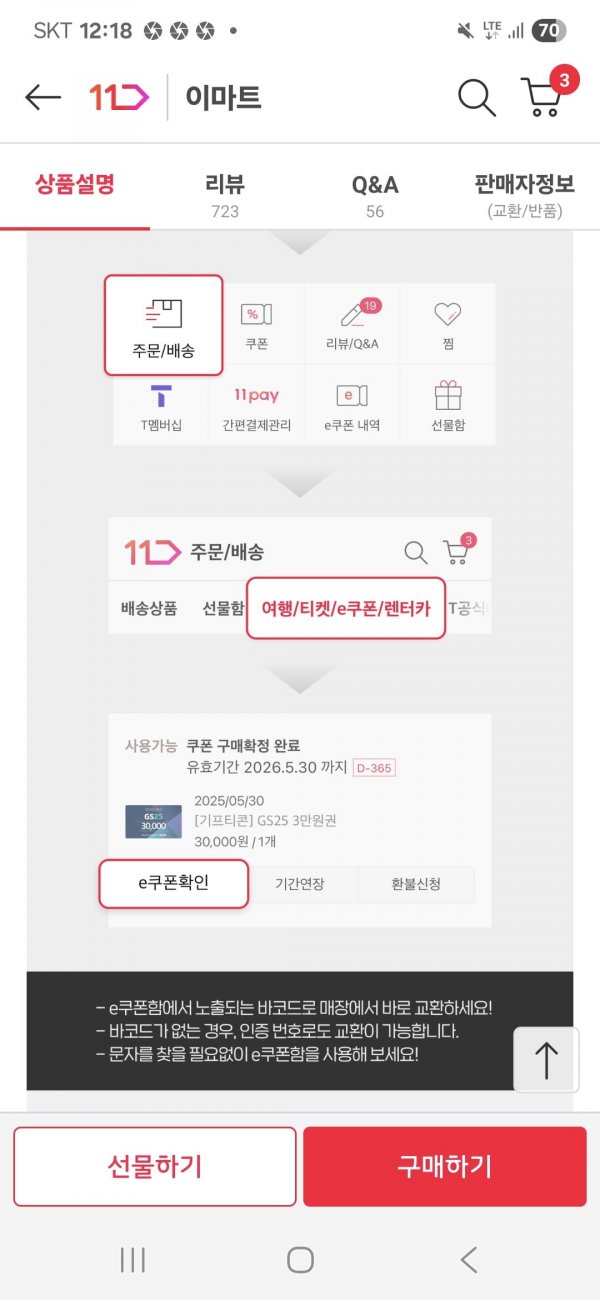Open the 11st home logo
This screenshot has height=1300, width=600.
click(x=119, y=97)
